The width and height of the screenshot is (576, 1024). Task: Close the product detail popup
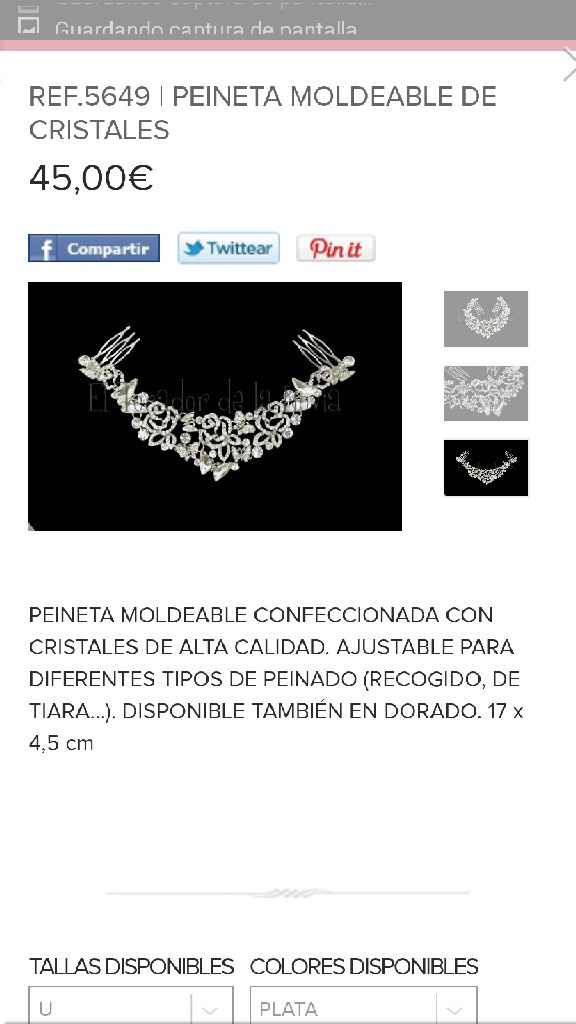(x=569, y=65)
